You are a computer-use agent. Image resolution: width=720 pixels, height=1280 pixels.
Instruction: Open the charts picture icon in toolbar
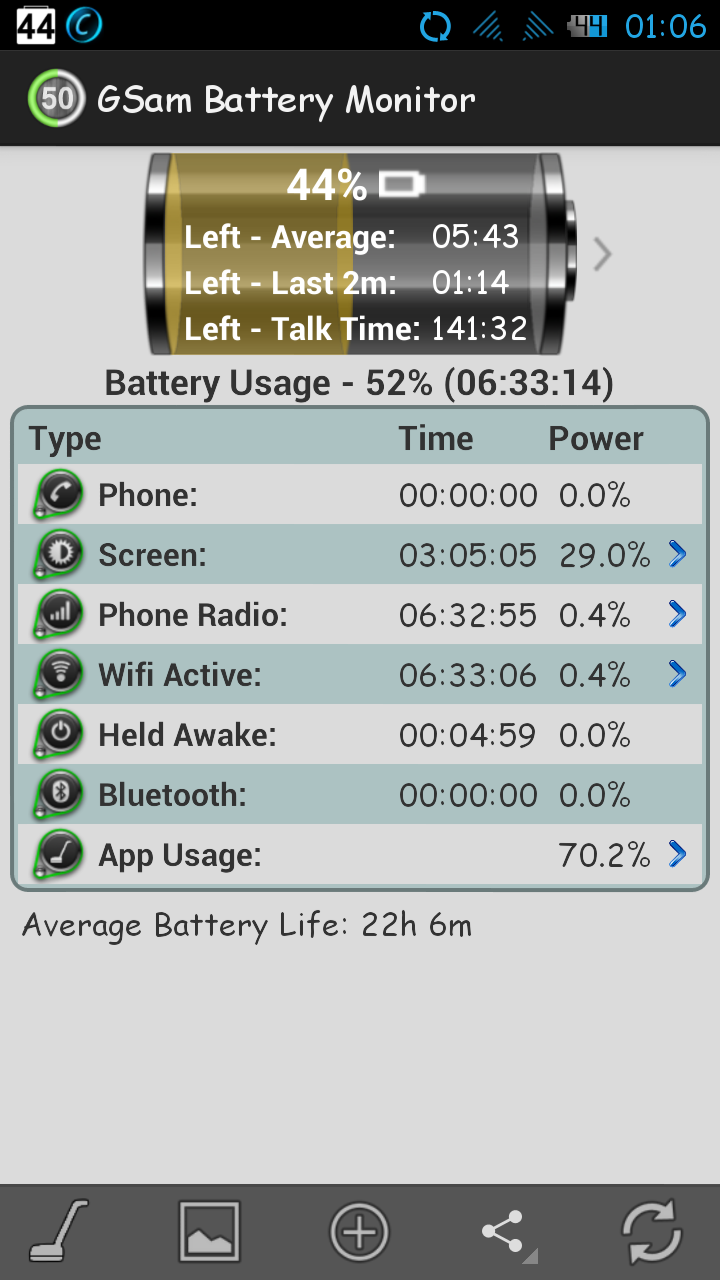(209, 1230)
